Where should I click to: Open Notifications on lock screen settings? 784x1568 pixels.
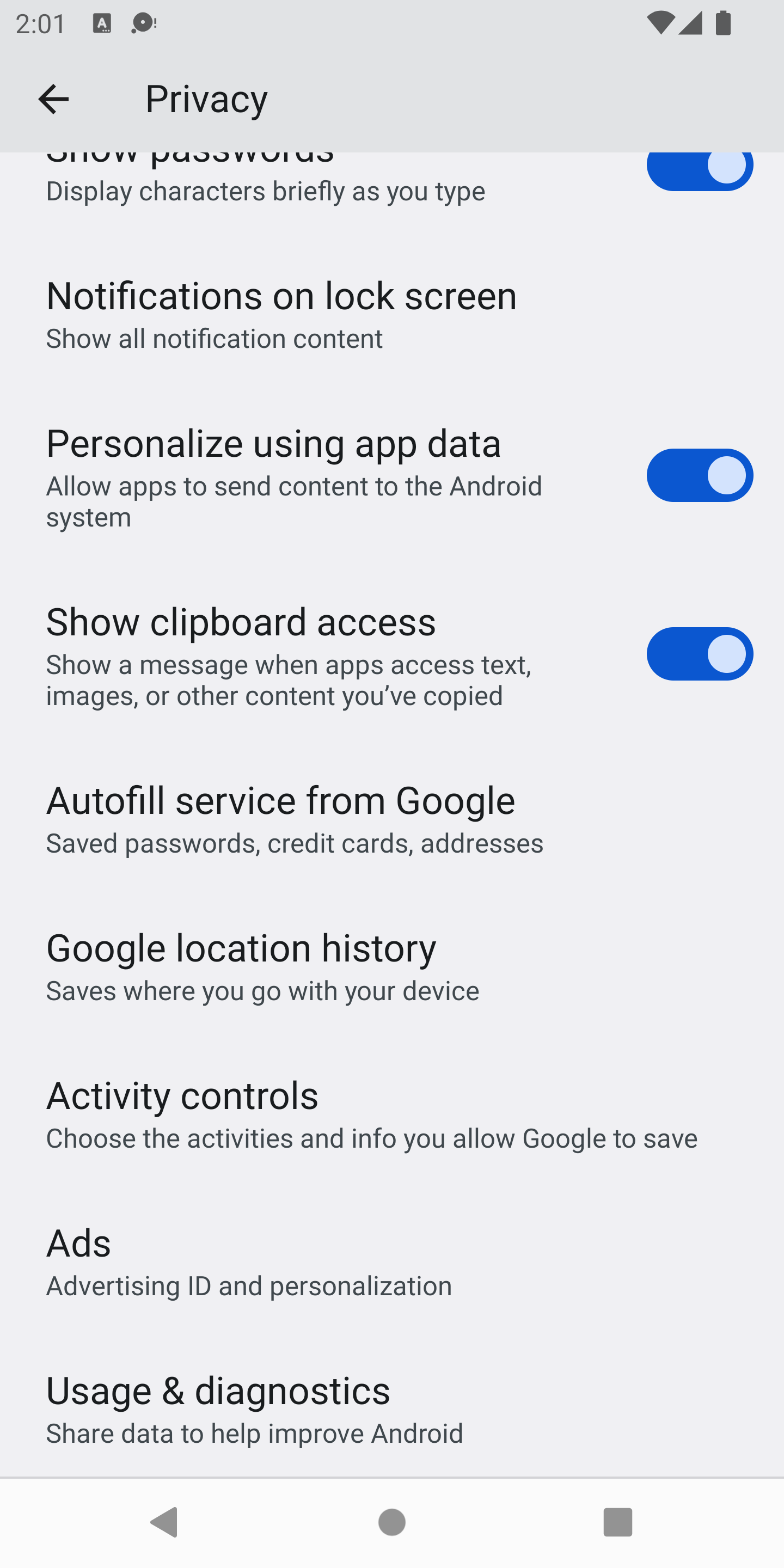281,315
